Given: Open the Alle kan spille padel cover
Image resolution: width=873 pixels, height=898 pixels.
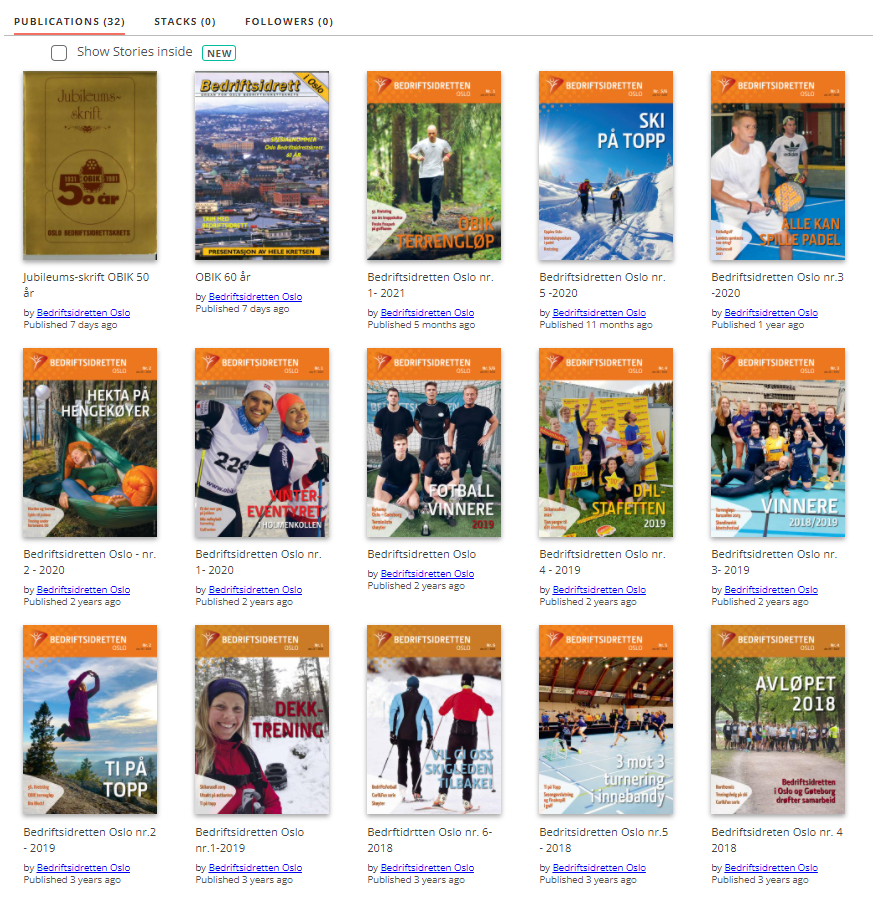Looking at the screenshot, I should tap(778, 166).
